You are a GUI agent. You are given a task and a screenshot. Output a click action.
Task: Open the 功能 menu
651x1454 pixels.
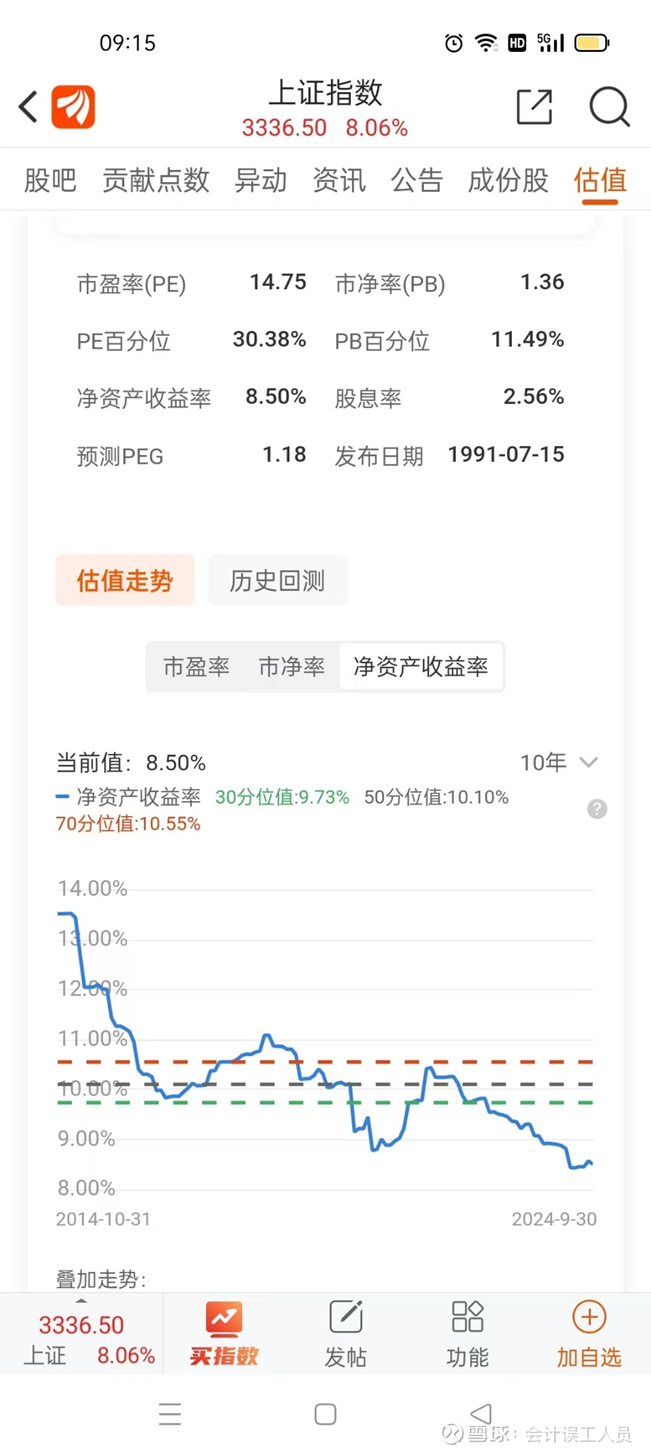467,1334
